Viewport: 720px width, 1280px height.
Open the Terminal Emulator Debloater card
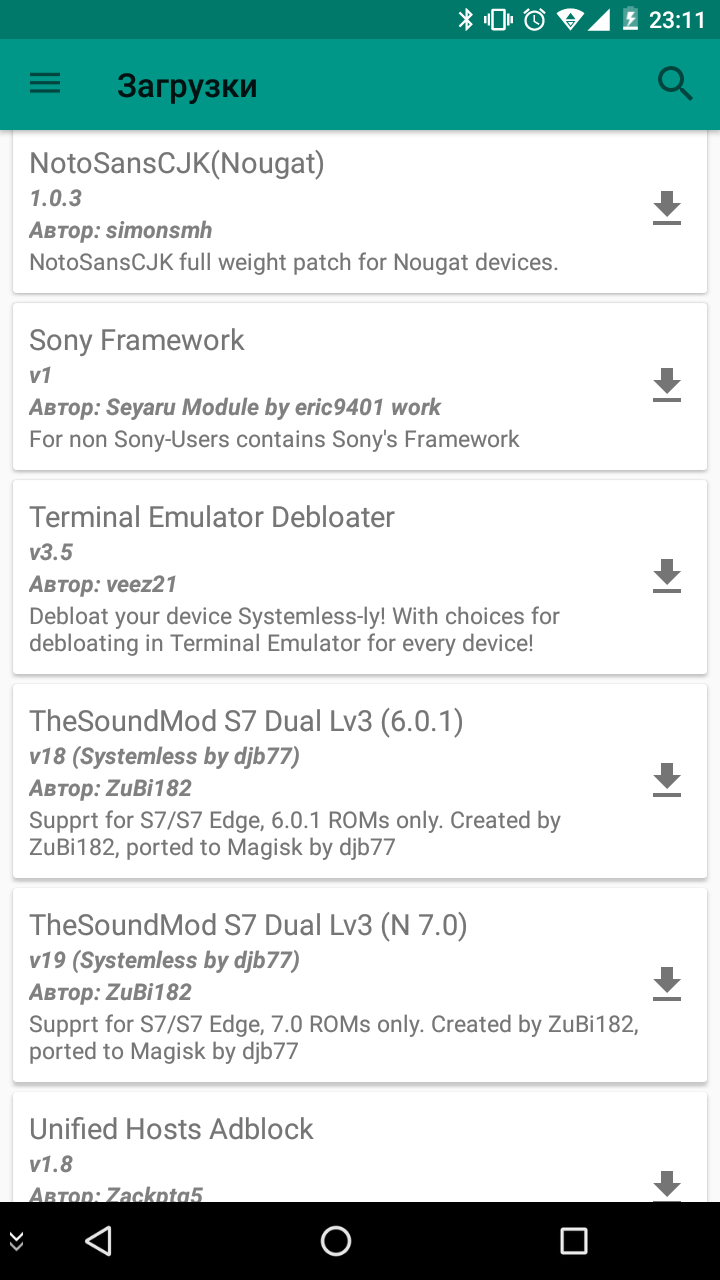click(360, 577)
